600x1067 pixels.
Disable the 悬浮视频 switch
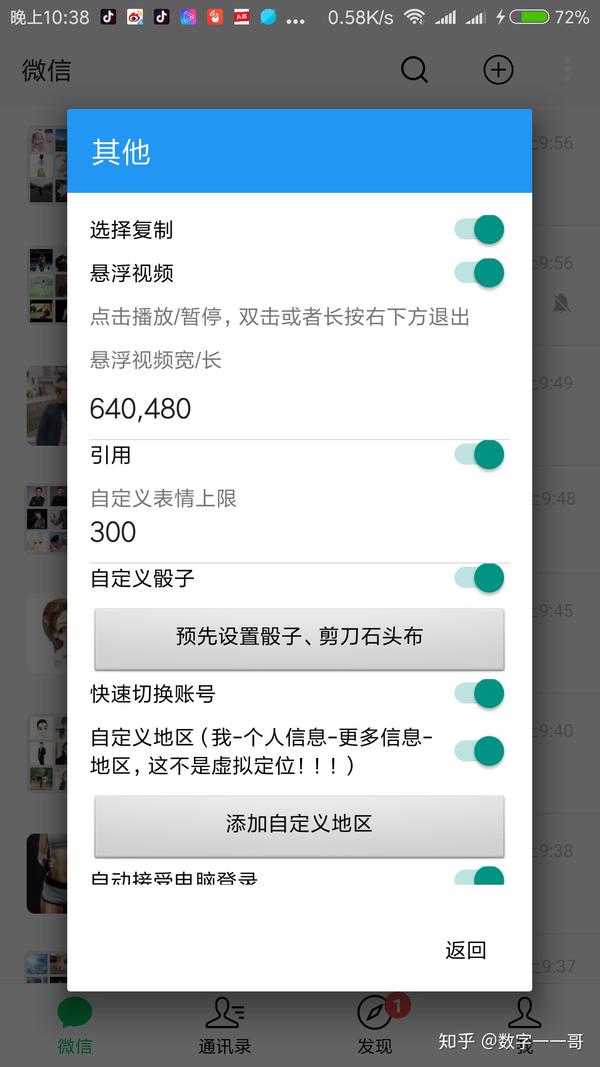[x=479, y=272]
